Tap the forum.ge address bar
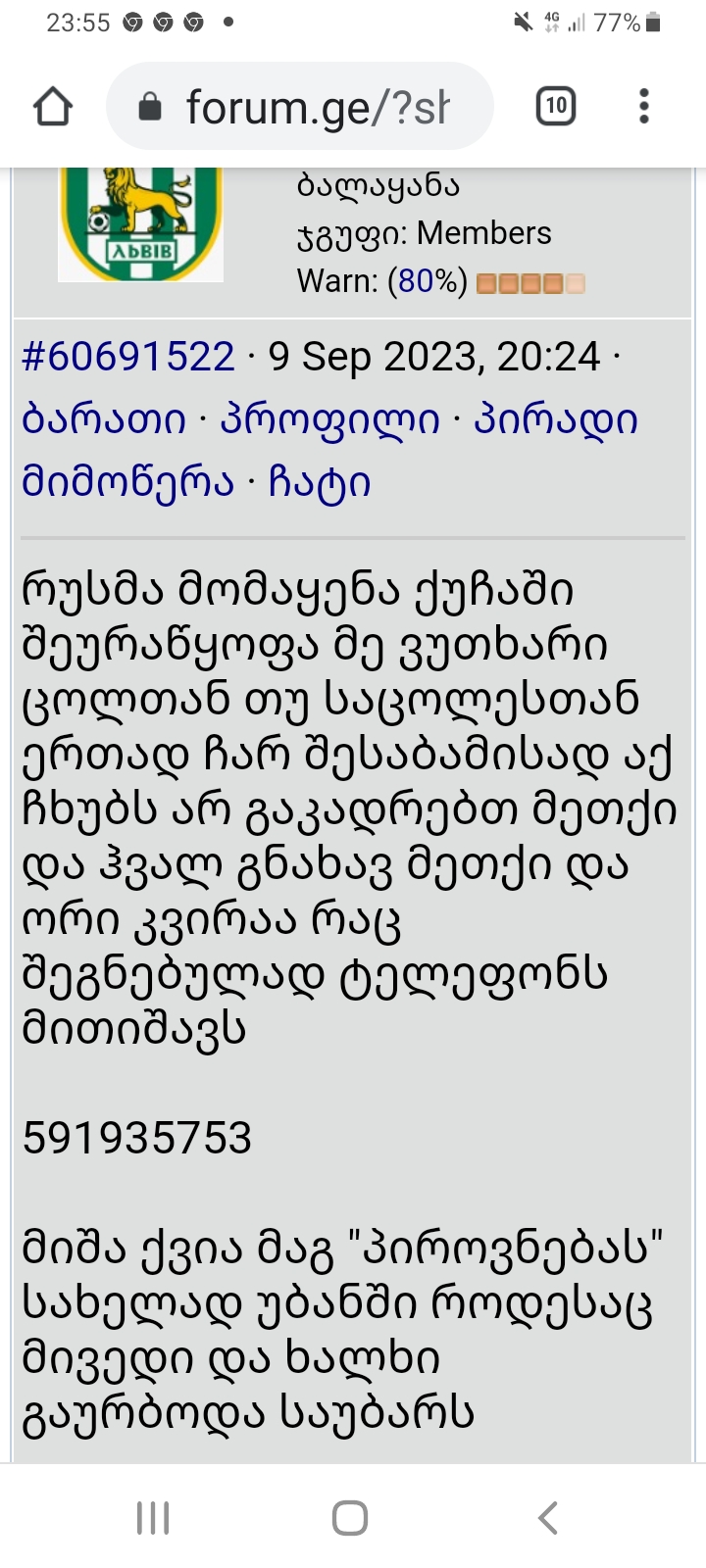This screenshot has width=706, height=1568. coord(314,106)
